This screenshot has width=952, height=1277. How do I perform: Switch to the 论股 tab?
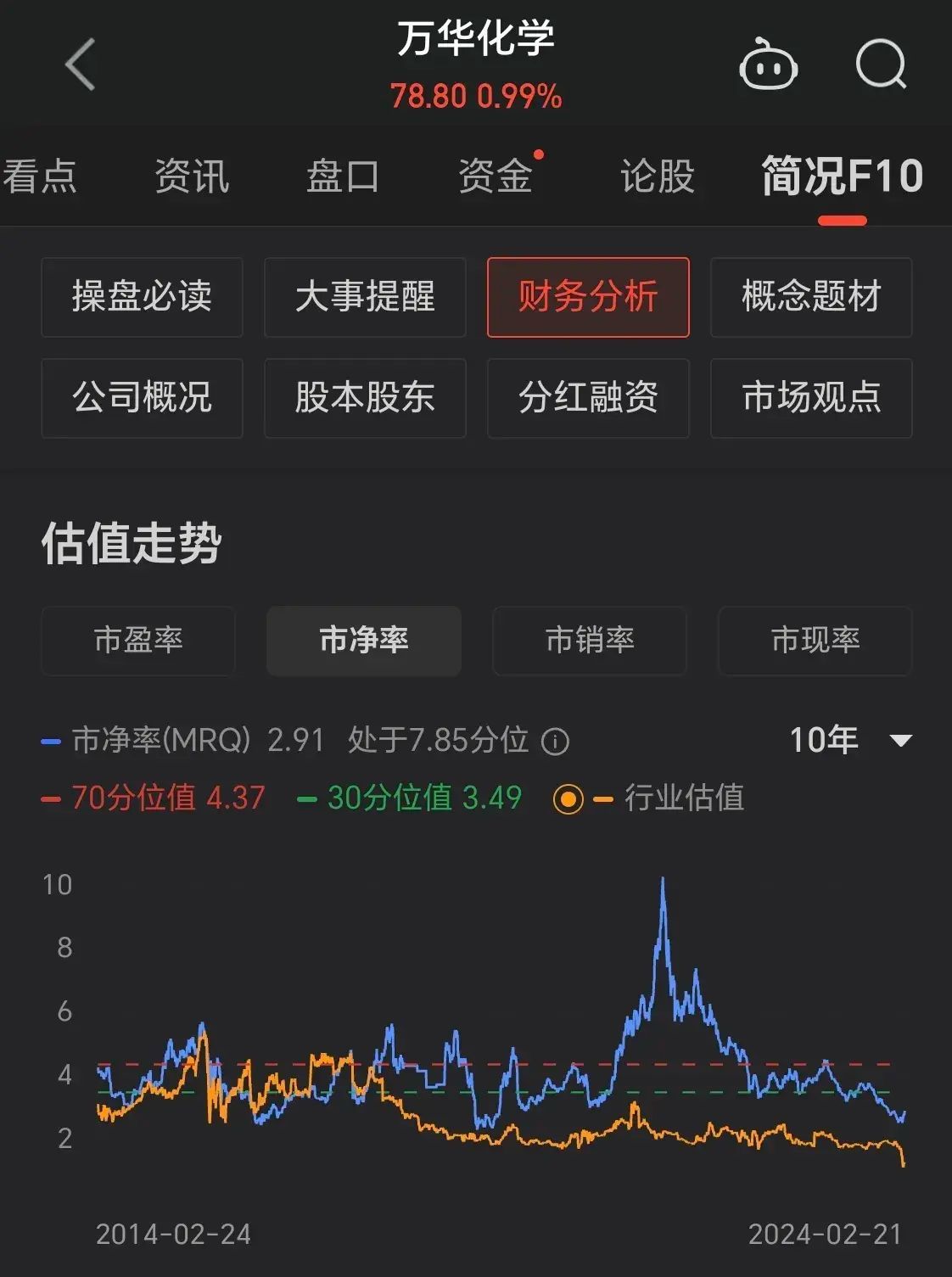click(x=656, y=176)
